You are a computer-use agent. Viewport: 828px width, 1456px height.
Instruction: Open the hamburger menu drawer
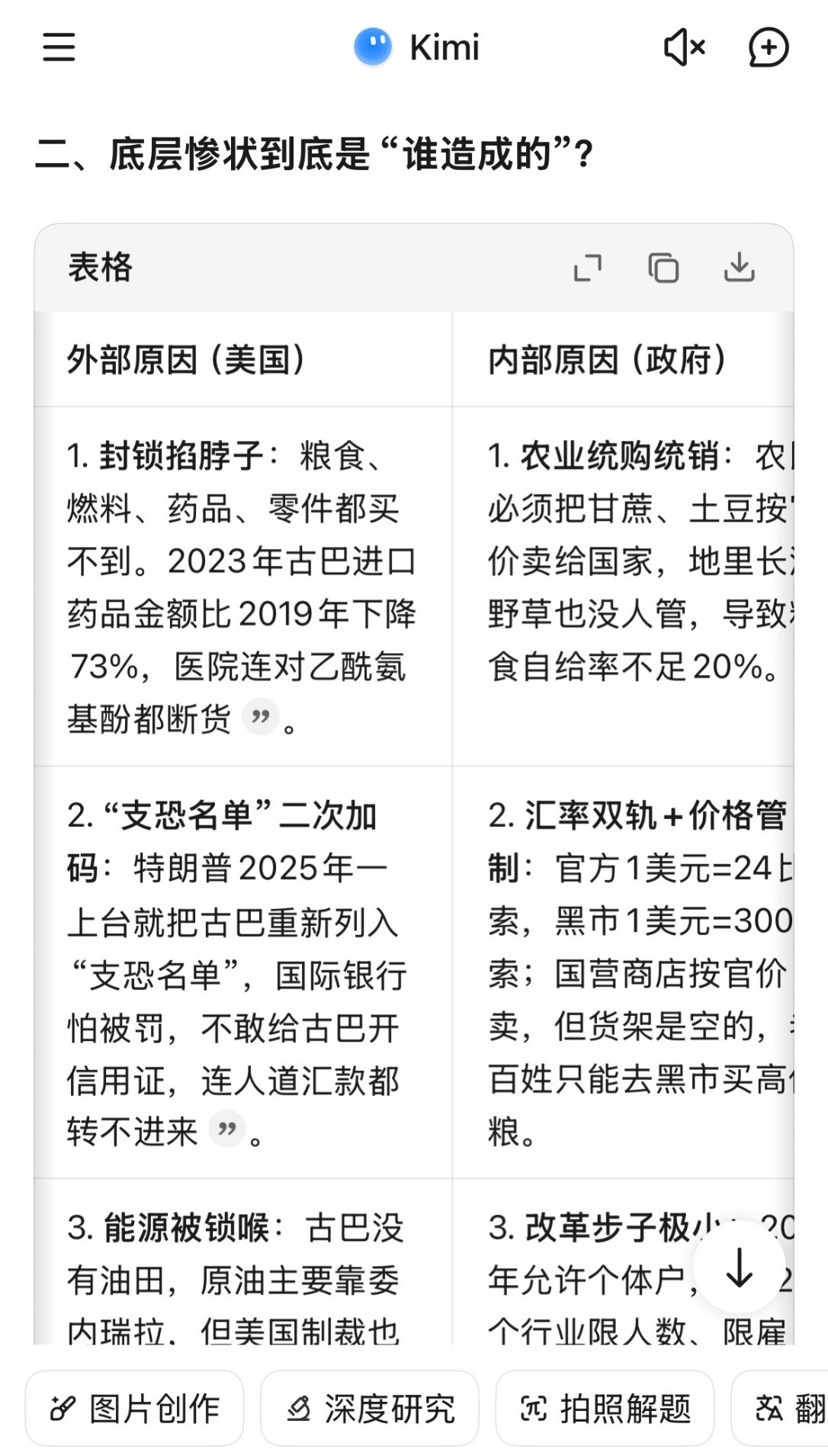pyautogui.click(x=59, y=47)
